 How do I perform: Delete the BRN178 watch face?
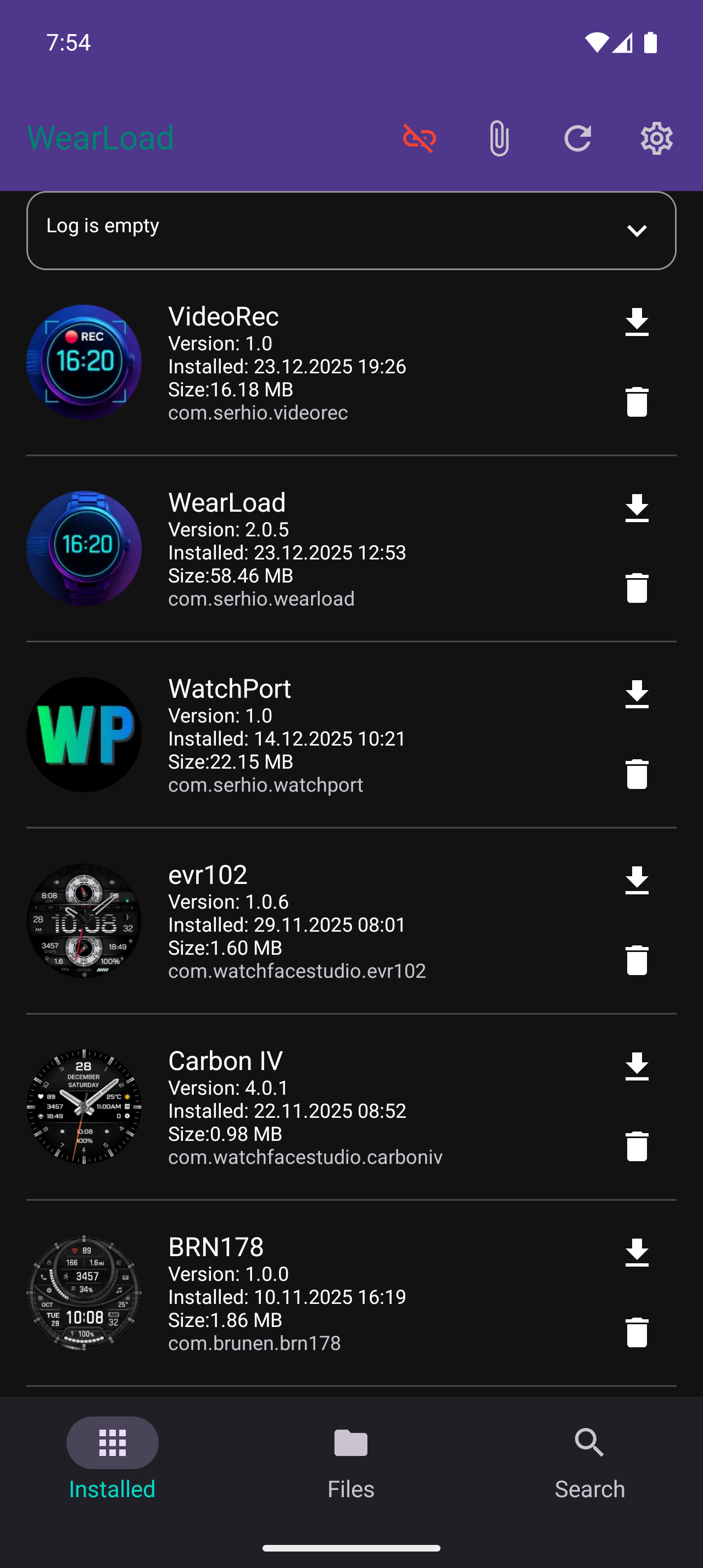point(637,1331)
